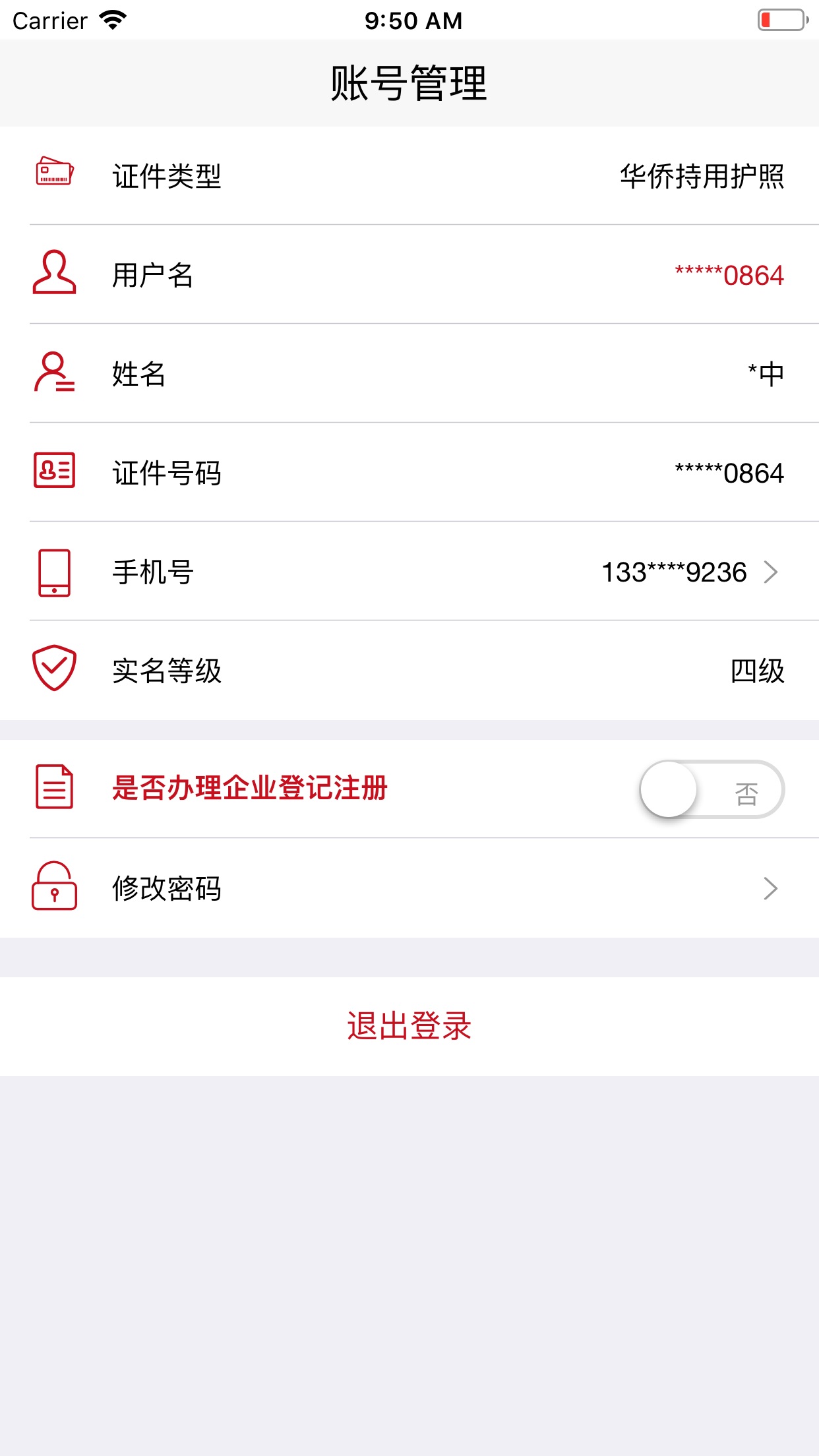819x1456 pixels.
Task: Open 修改密码 to change password
Action: [x=409, y=888]
